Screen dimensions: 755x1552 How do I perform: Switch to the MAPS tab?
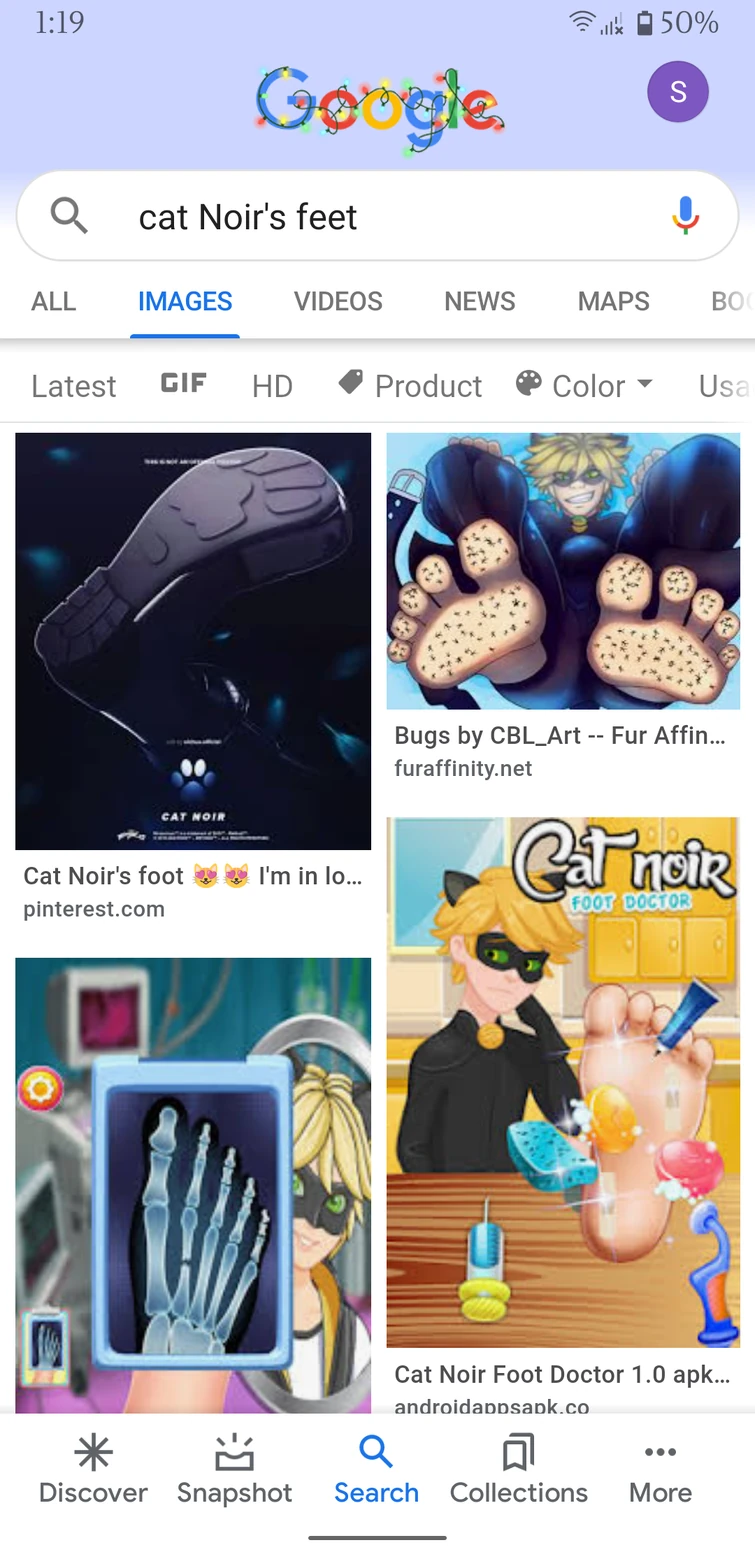613,301
